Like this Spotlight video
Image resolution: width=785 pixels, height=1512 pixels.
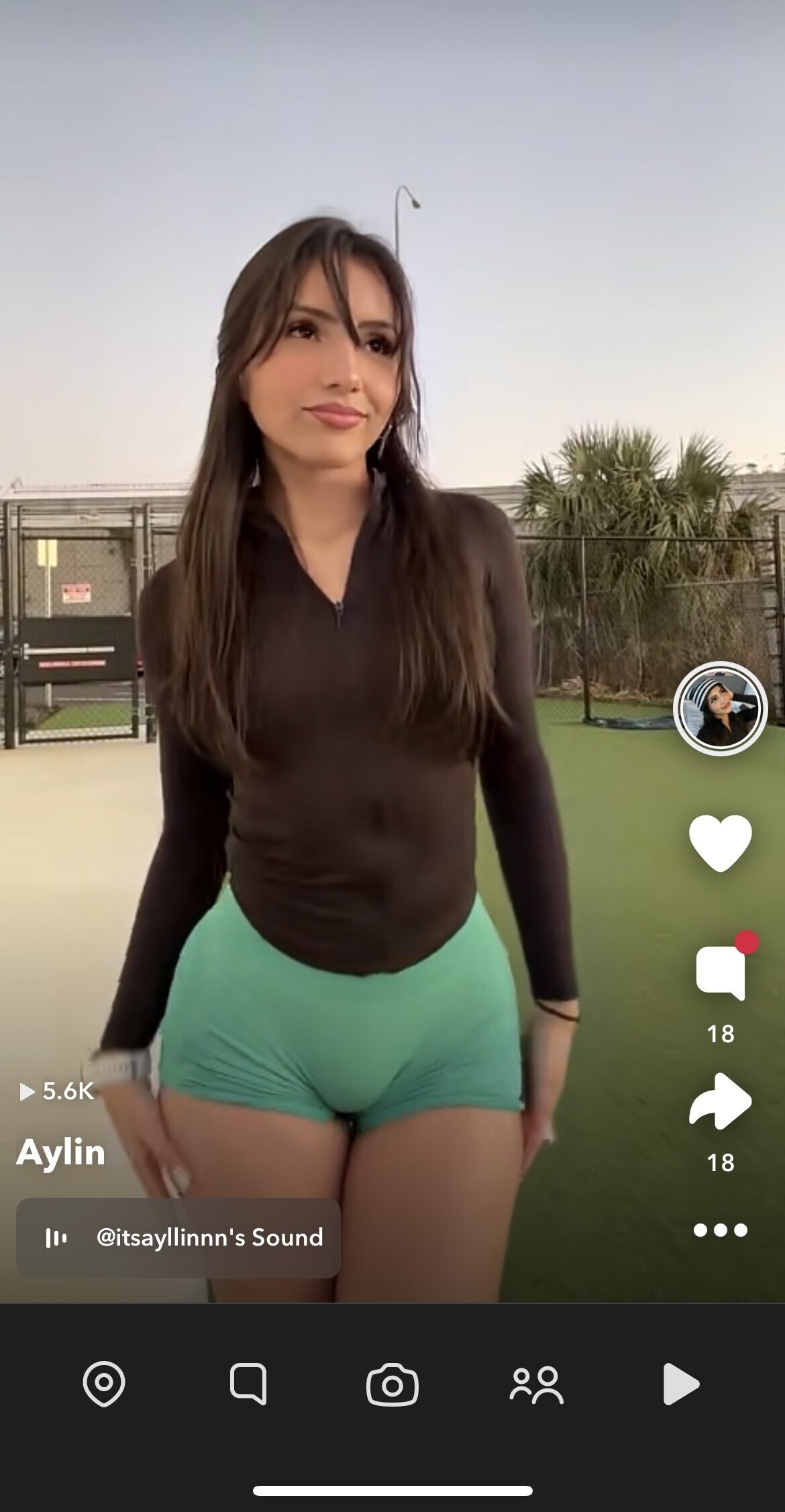[720, 842]
